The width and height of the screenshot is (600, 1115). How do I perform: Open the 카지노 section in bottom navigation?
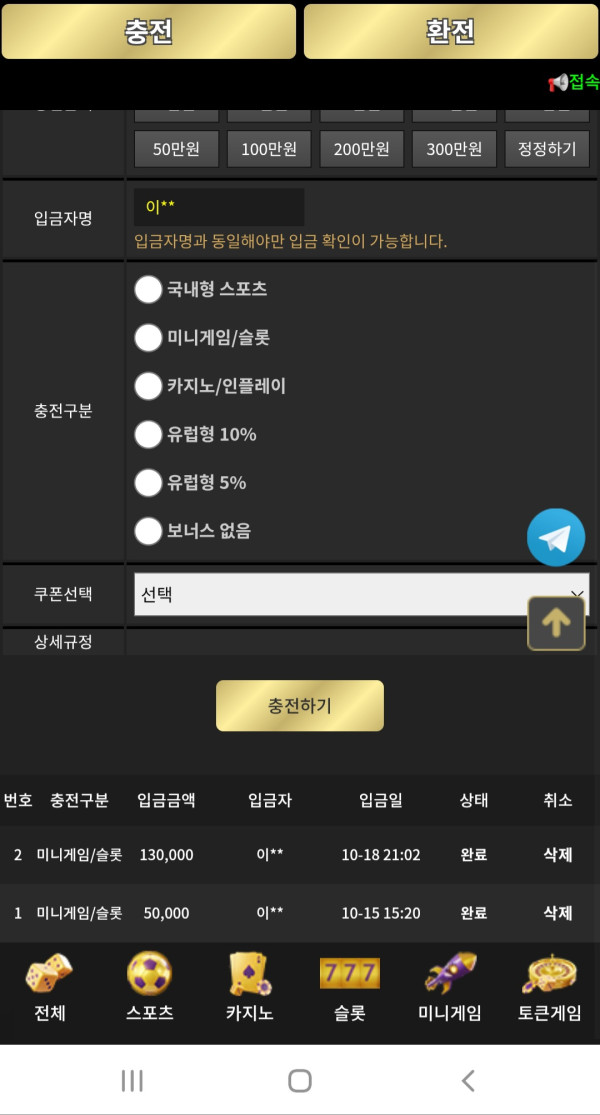click(249, 986)
